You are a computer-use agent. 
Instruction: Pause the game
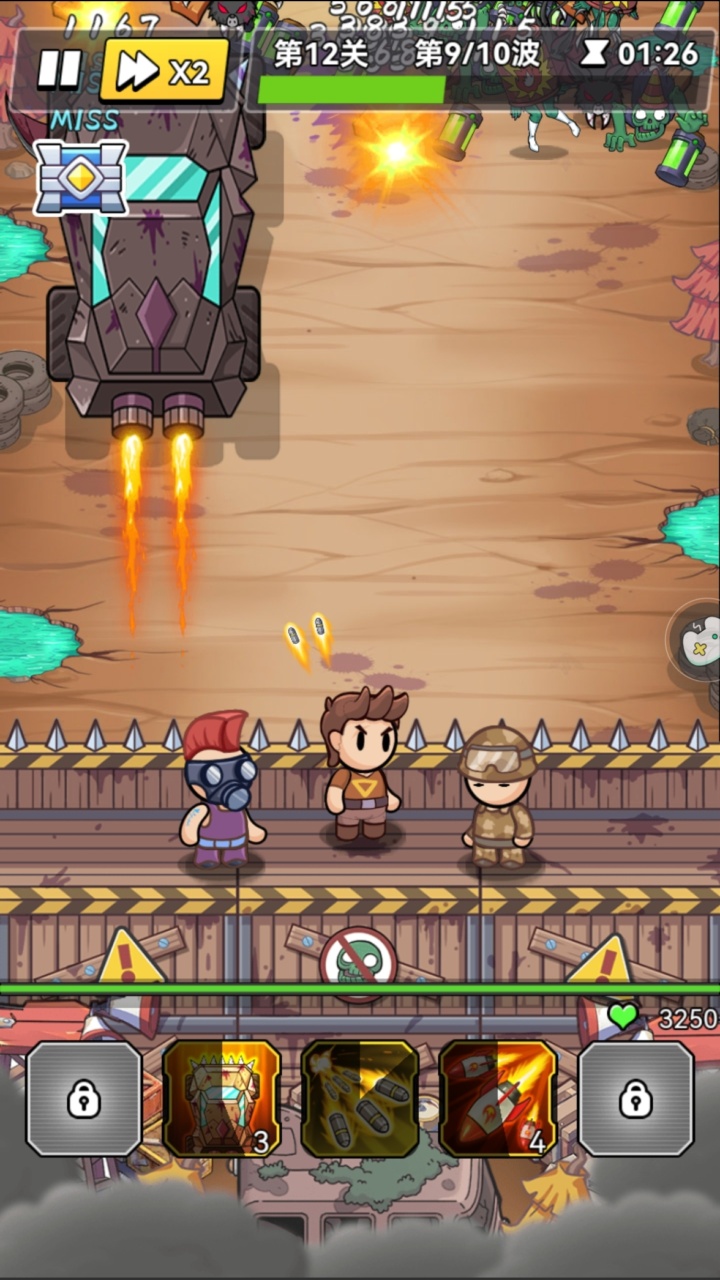[x=59, y=70]
